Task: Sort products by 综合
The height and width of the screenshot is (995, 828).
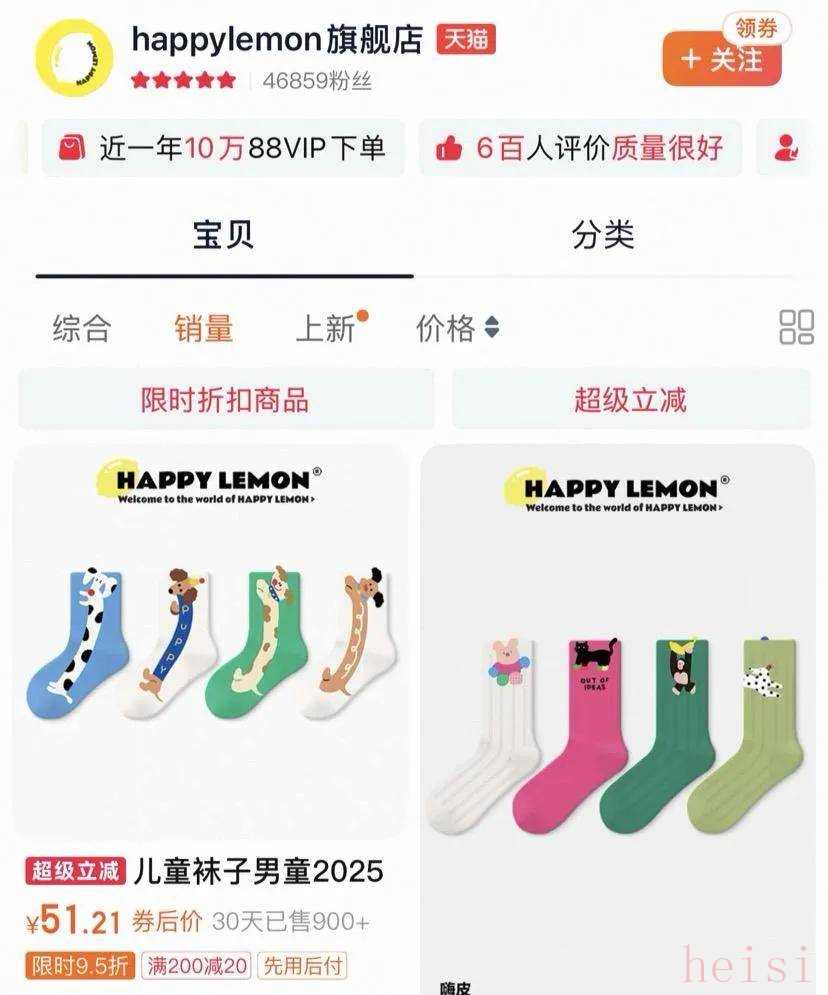Action: (82, 329)
